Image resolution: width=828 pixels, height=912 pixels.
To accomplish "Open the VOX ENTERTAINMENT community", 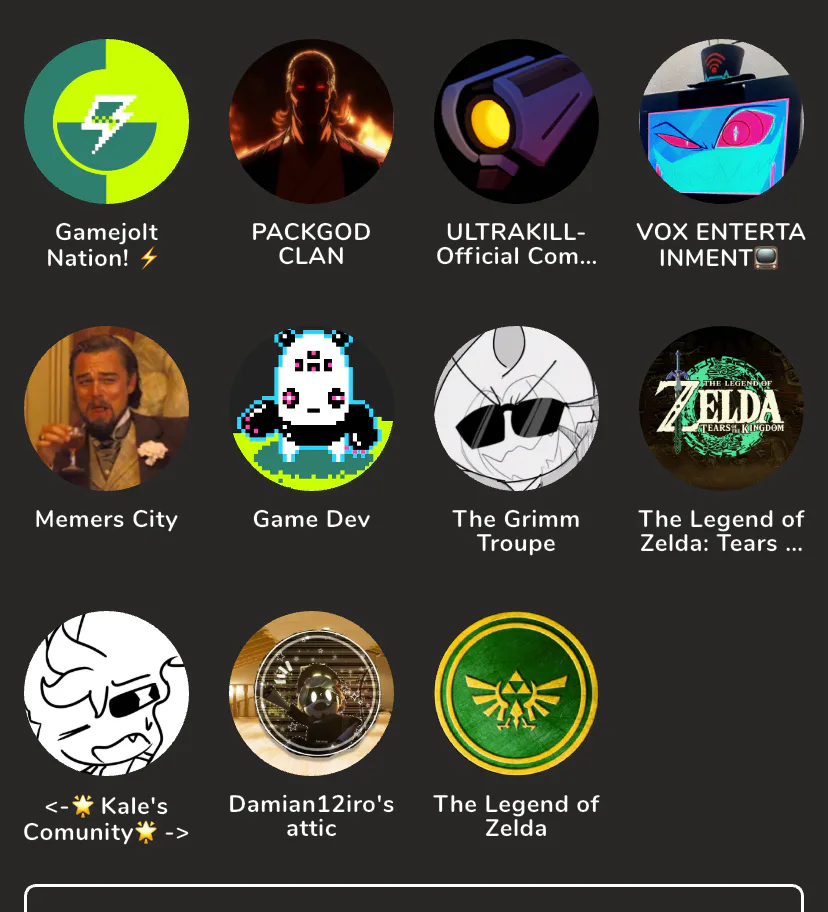I will (721, 122).
